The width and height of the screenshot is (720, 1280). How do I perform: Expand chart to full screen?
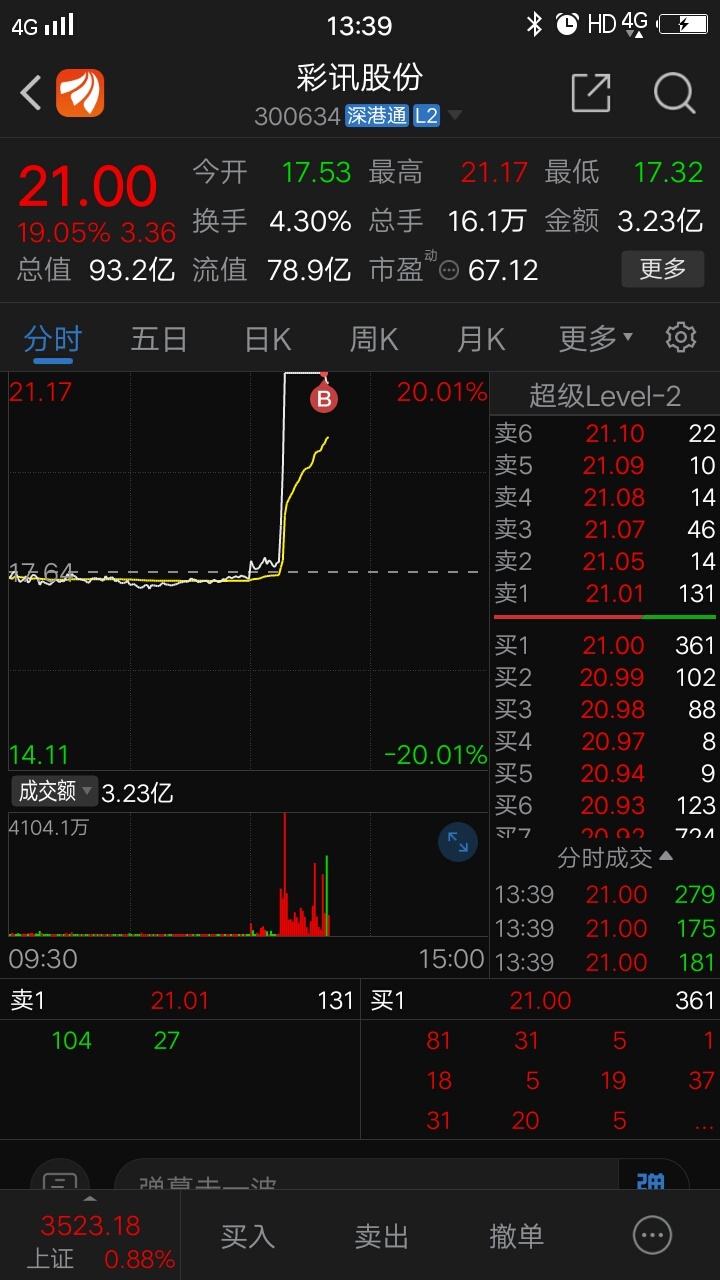458,842
